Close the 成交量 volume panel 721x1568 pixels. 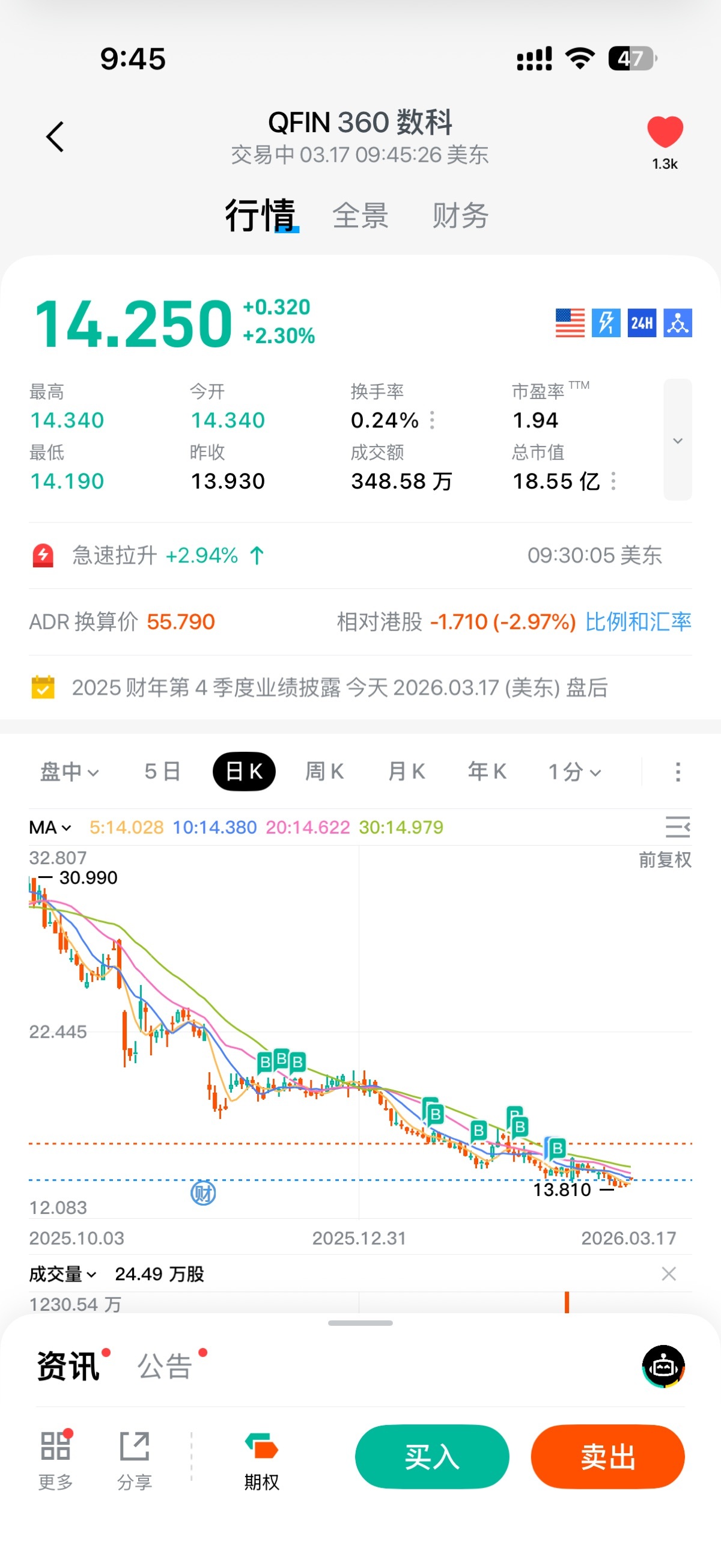click(669, 1274)
